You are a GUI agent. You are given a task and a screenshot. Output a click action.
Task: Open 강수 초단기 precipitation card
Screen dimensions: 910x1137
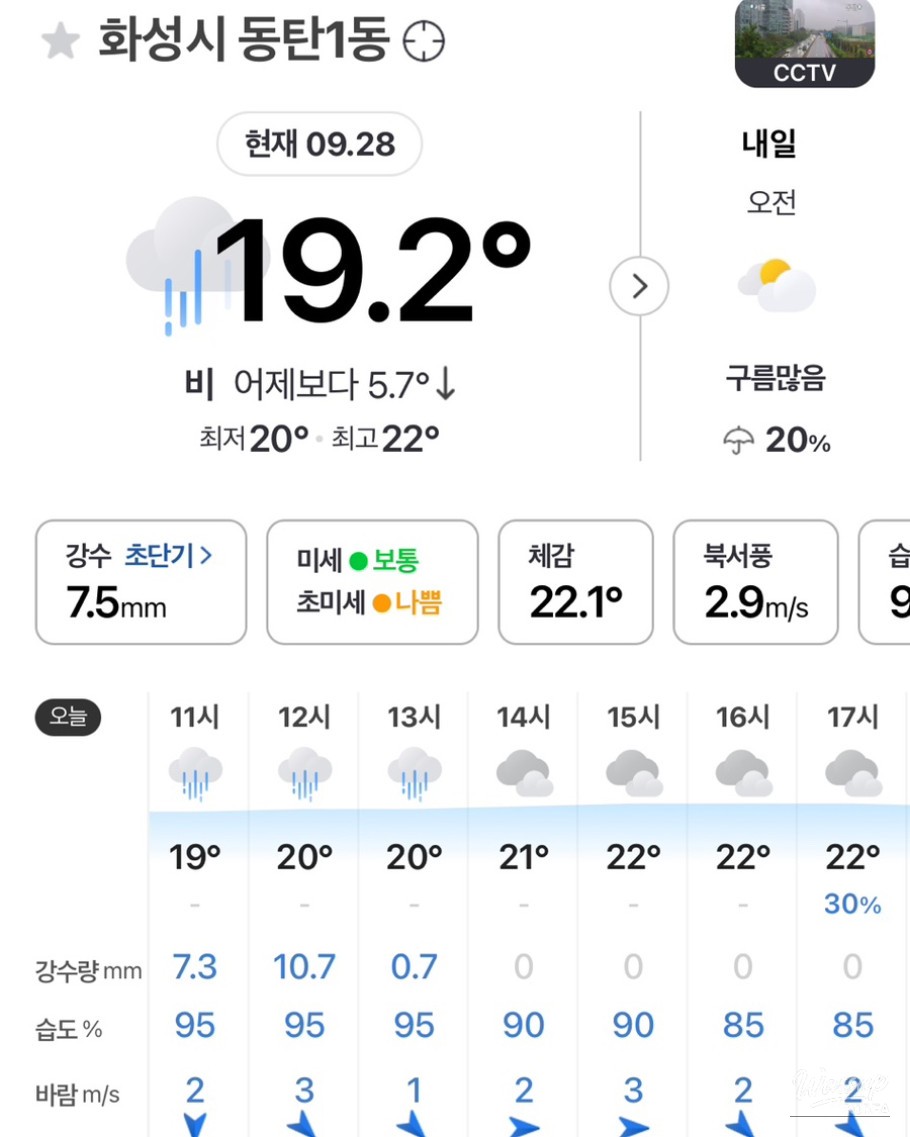(x=141, y=582)
